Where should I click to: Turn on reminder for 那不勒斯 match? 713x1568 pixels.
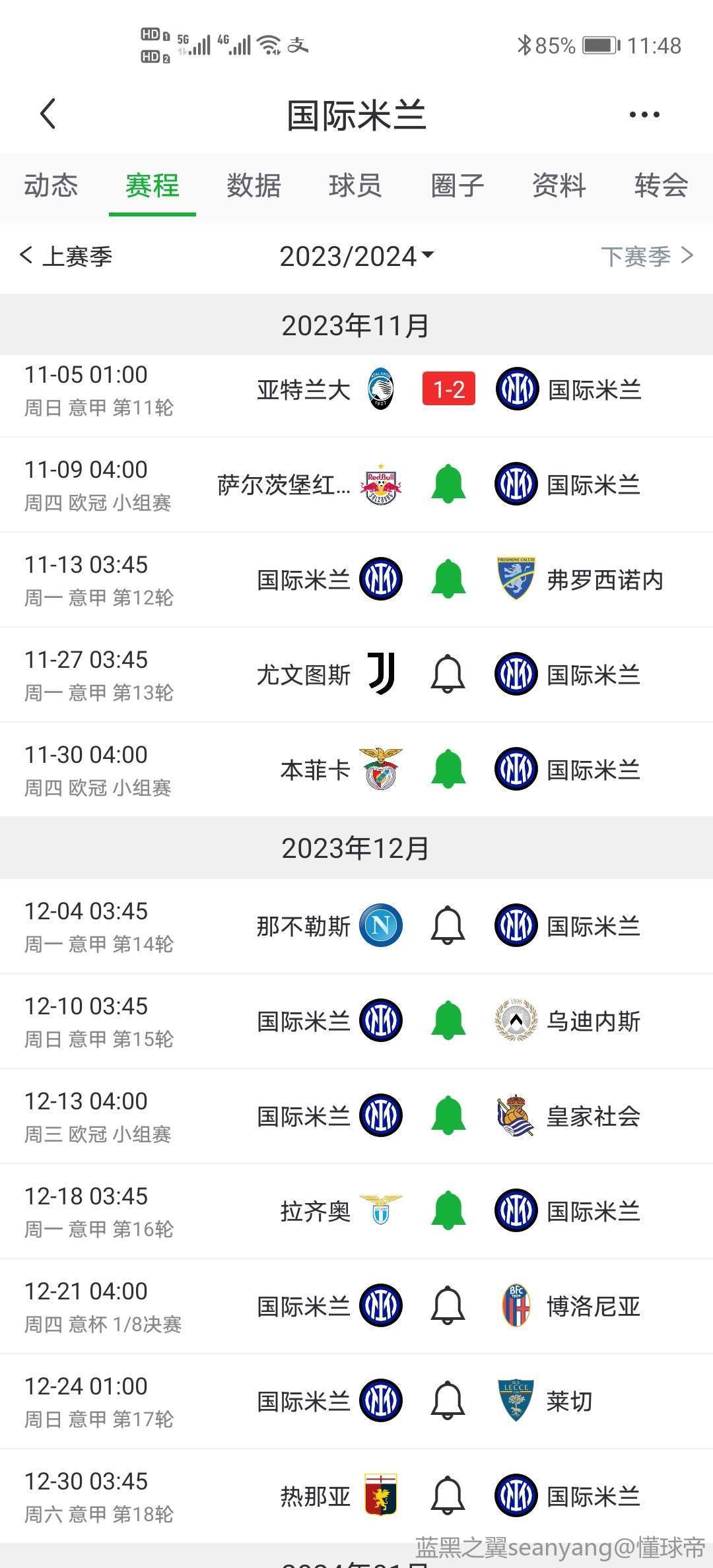click(448, 925)
